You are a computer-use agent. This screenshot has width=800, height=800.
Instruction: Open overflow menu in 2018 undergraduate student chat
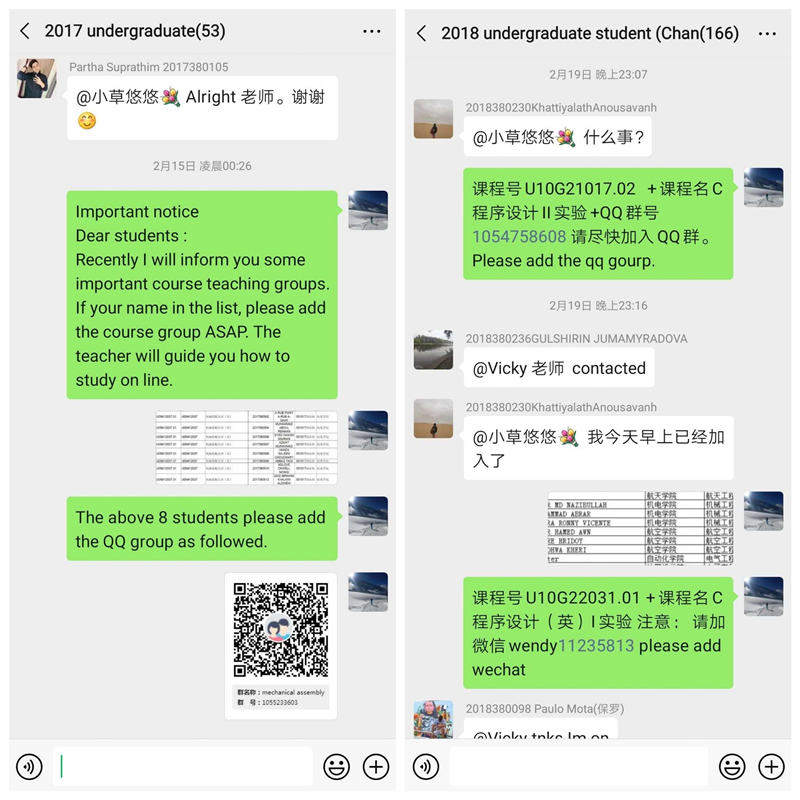(767, 33)
